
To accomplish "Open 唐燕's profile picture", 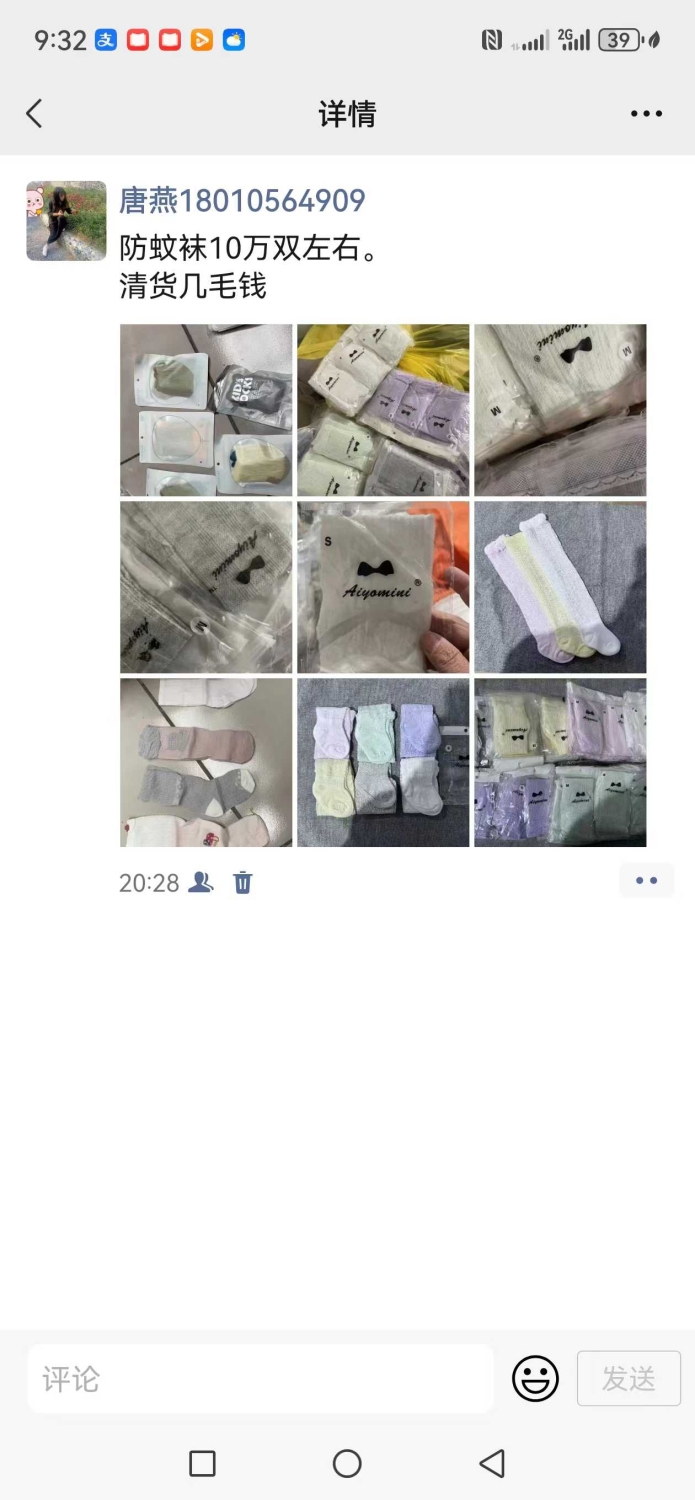I will tap(66, 221).
